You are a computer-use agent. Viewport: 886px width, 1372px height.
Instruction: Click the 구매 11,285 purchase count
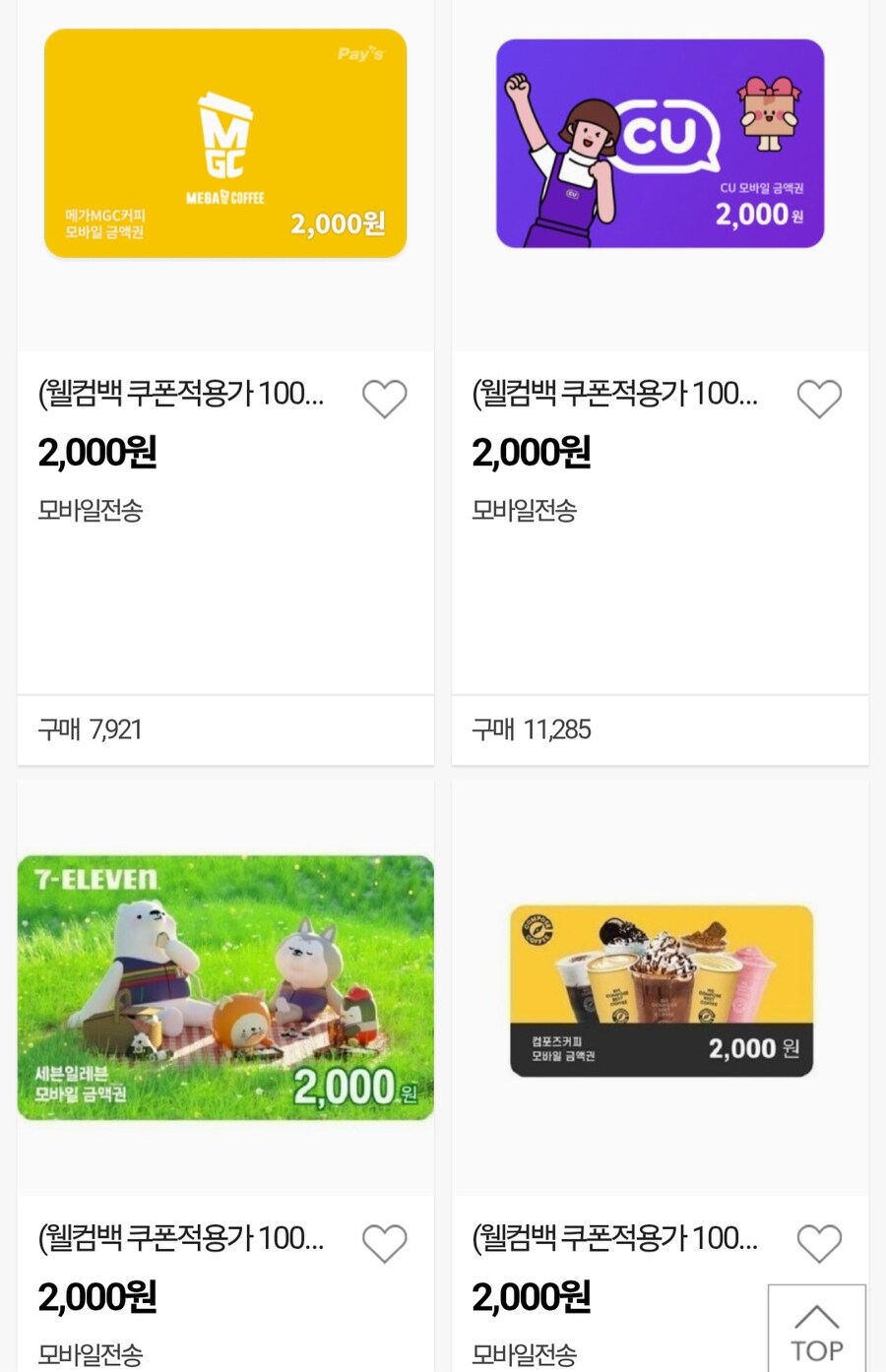click(x=530, y=729)
